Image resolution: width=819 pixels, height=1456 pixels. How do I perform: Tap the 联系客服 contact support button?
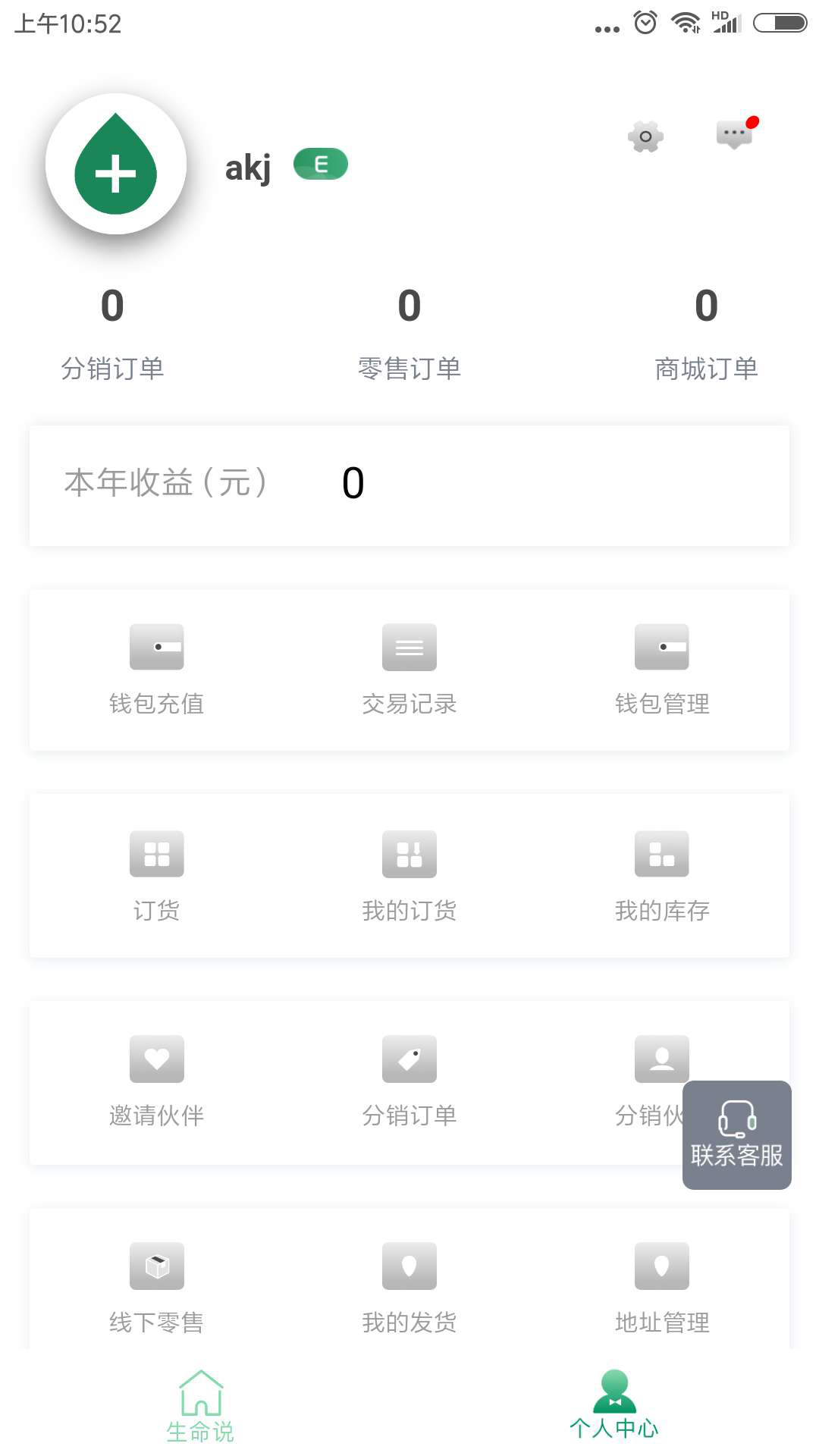pyautogui.click(x=736, y=1134)
